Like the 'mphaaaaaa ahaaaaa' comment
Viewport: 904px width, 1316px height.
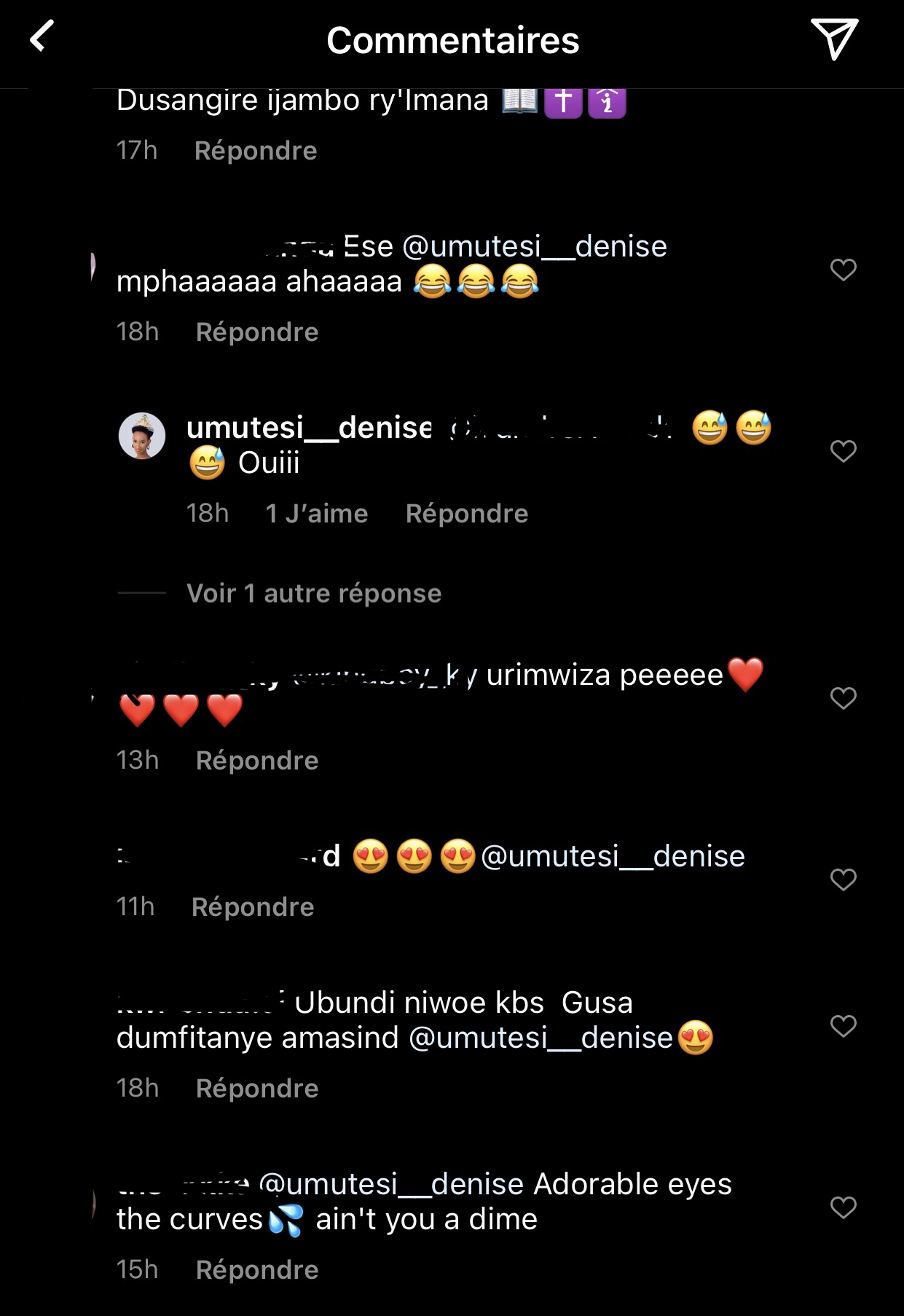click(x=843, y=270)
